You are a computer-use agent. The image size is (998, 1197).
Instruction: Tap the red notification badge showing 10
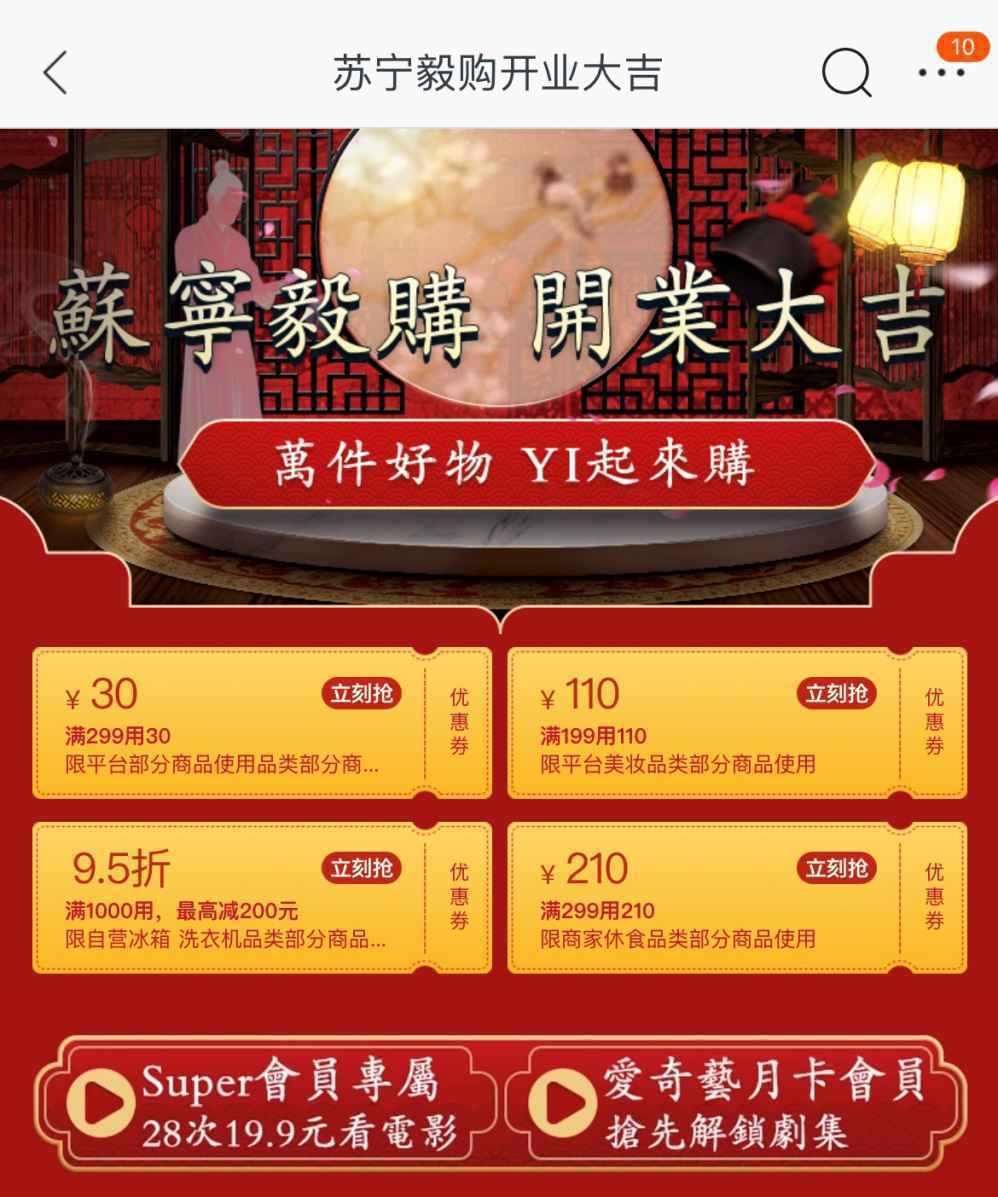965,45
